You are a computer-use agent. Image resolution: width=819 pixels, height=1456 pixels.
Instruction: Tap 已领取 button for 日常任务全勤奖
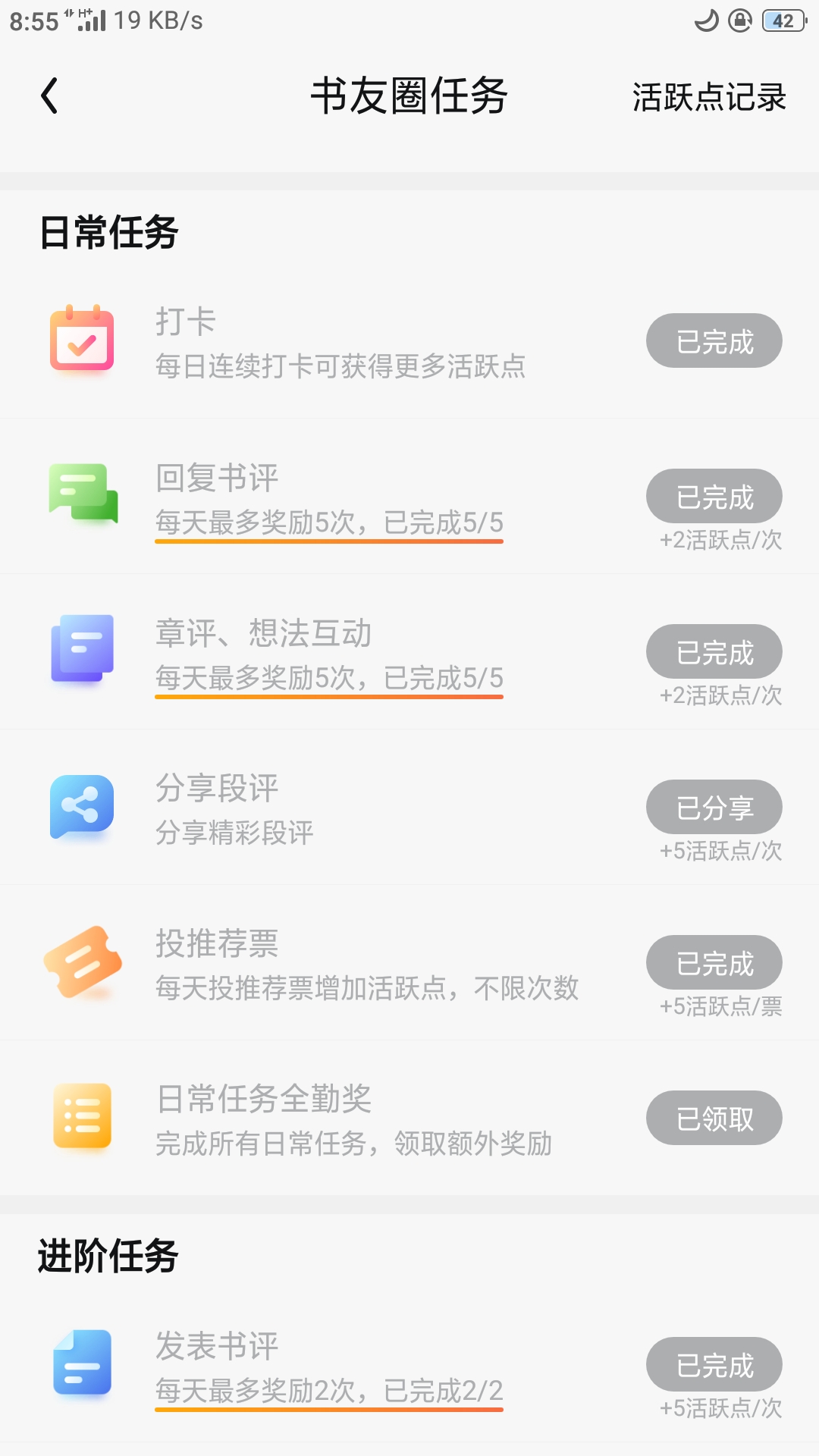point(714,1118)
